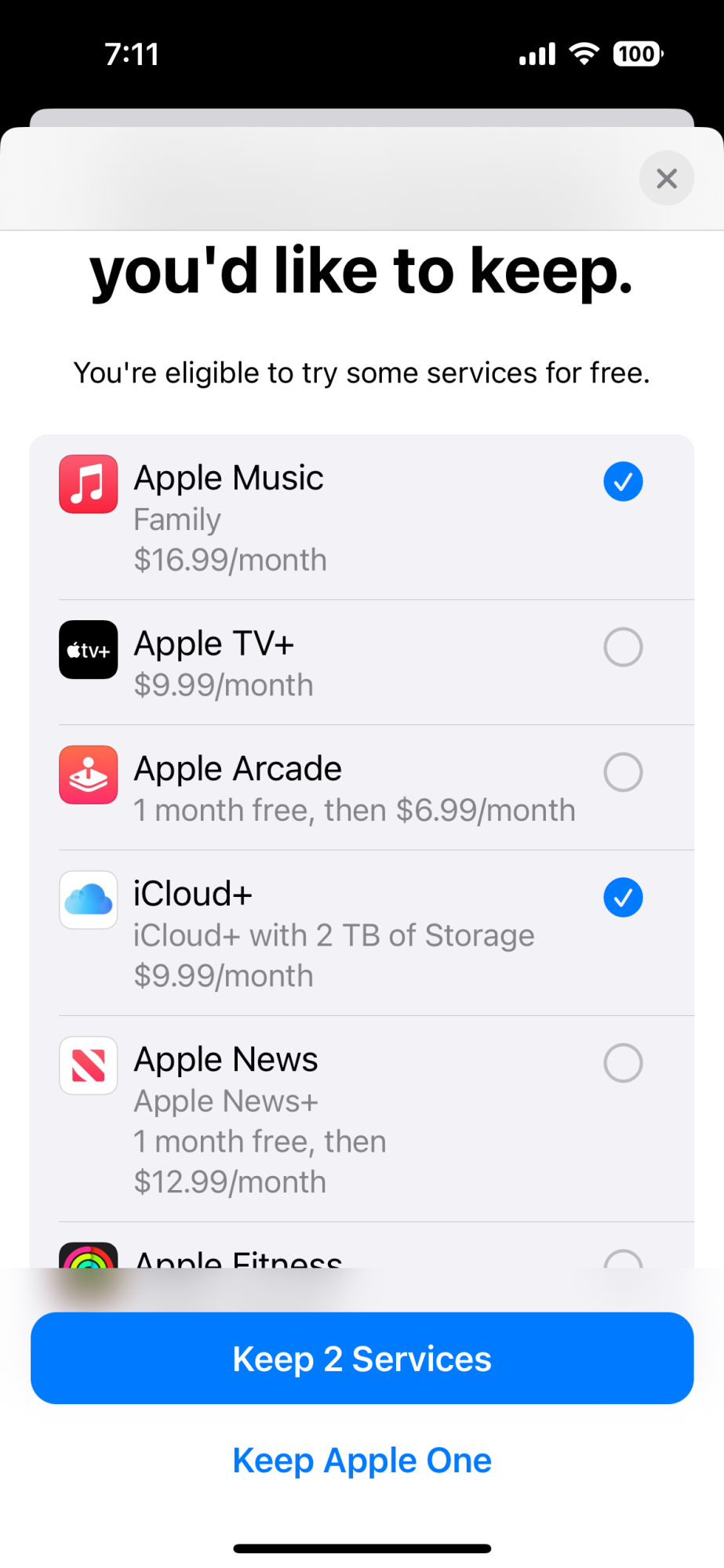Select Apple TV+ to keep

tap(623, 648)
